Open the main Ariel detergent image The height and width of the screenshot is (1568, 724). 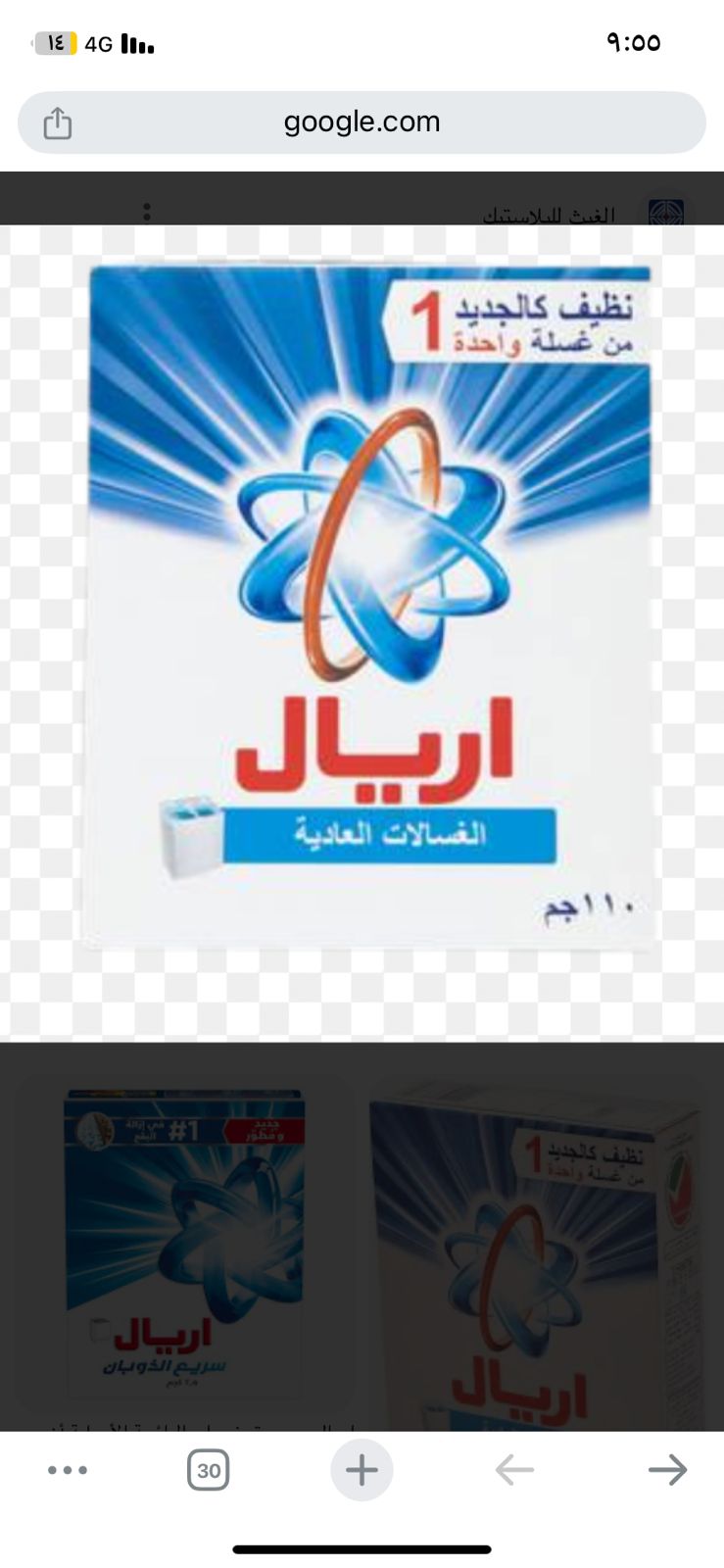[368, 606]
